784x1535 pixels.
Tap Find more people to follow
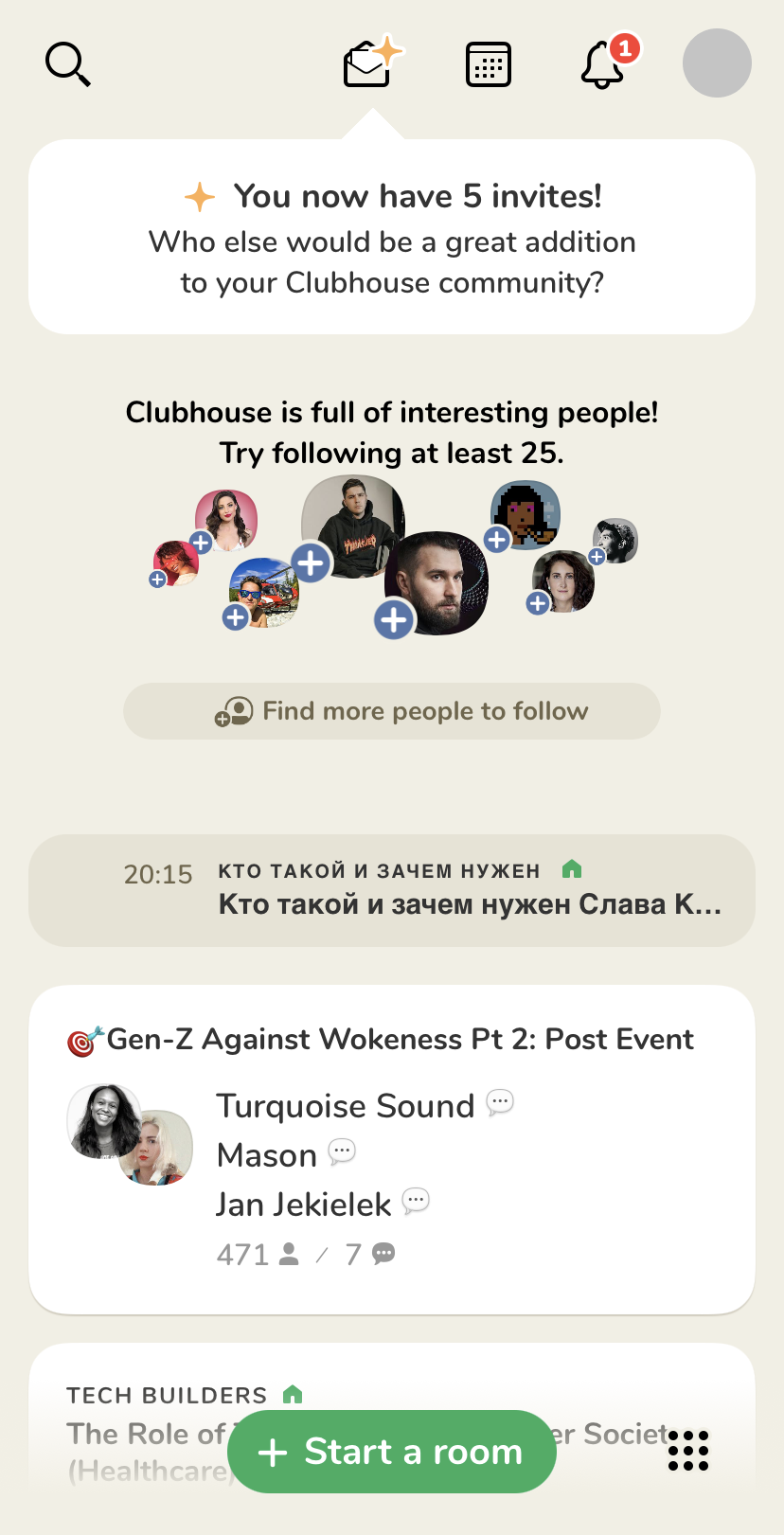tap(392, 711)
